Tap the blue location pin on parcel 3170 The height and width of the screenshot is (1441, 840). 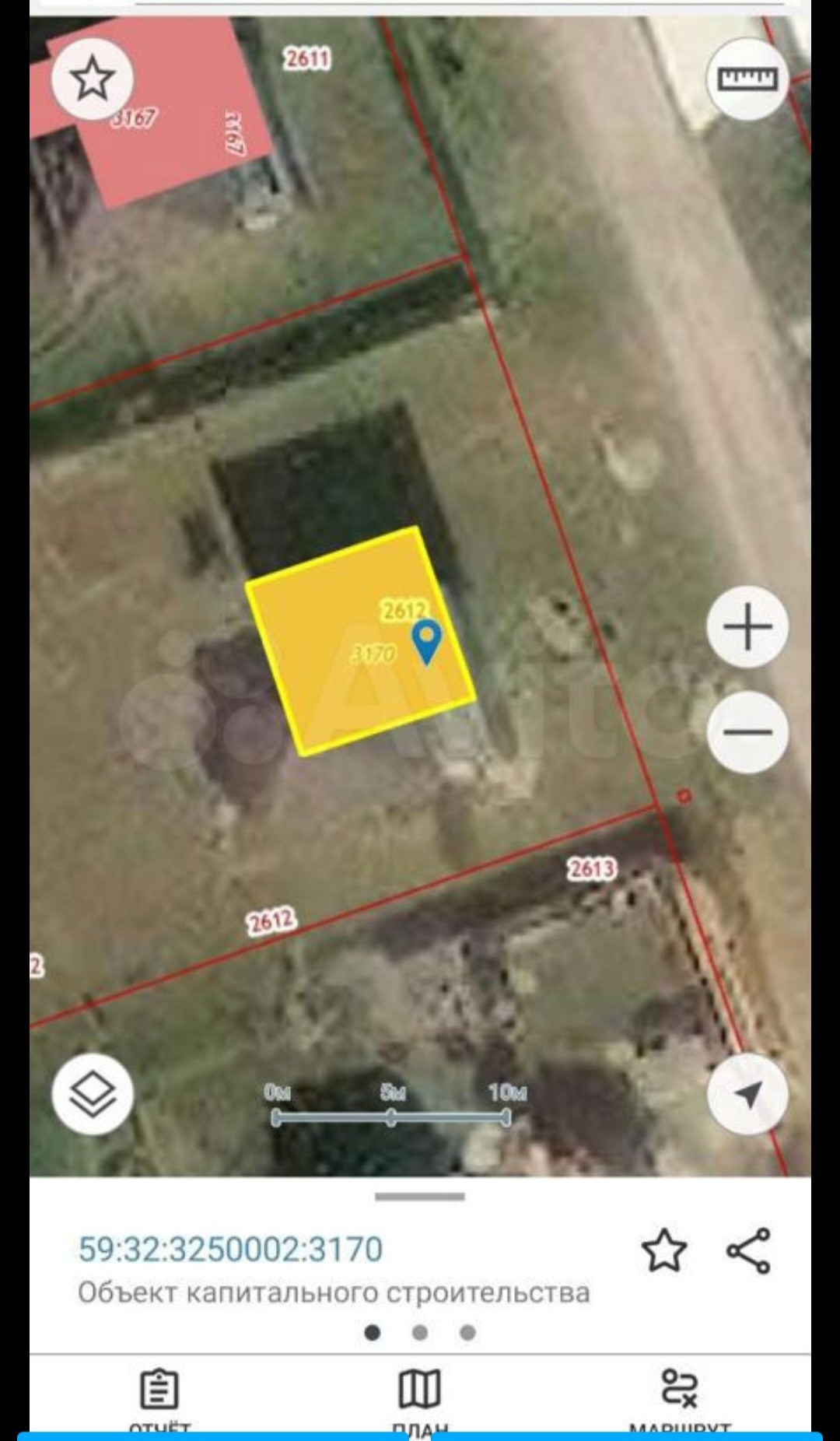point(426,640)
